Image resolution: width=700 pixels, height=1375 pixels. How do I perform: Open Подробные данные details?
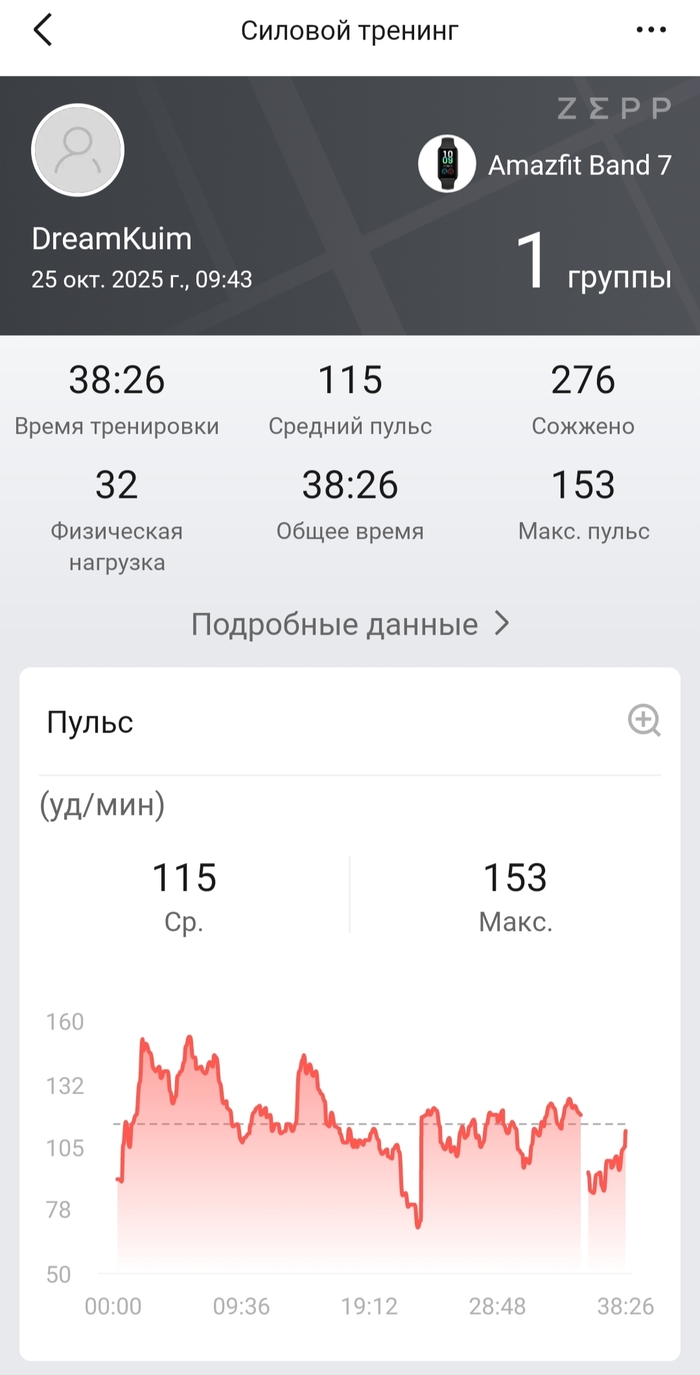[350, 624]
